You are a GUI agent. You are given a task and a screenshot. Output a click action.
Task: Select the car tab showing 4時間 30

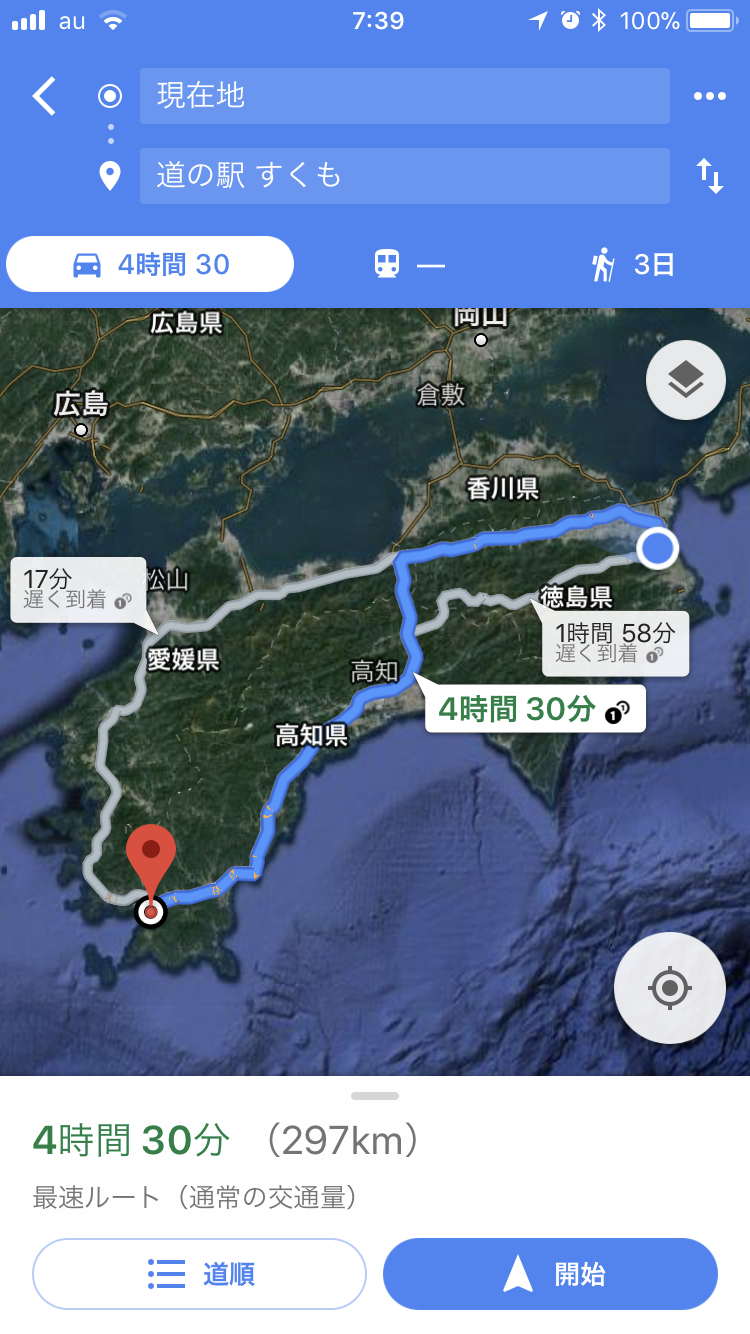pos(150,264)
